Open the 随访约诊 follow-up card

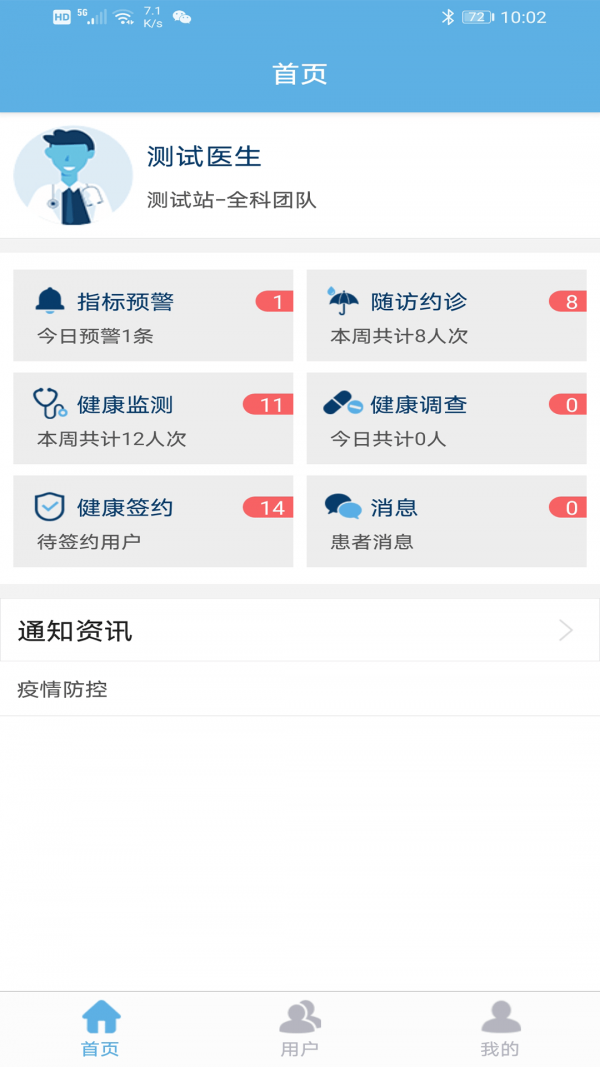pos(446,315)
